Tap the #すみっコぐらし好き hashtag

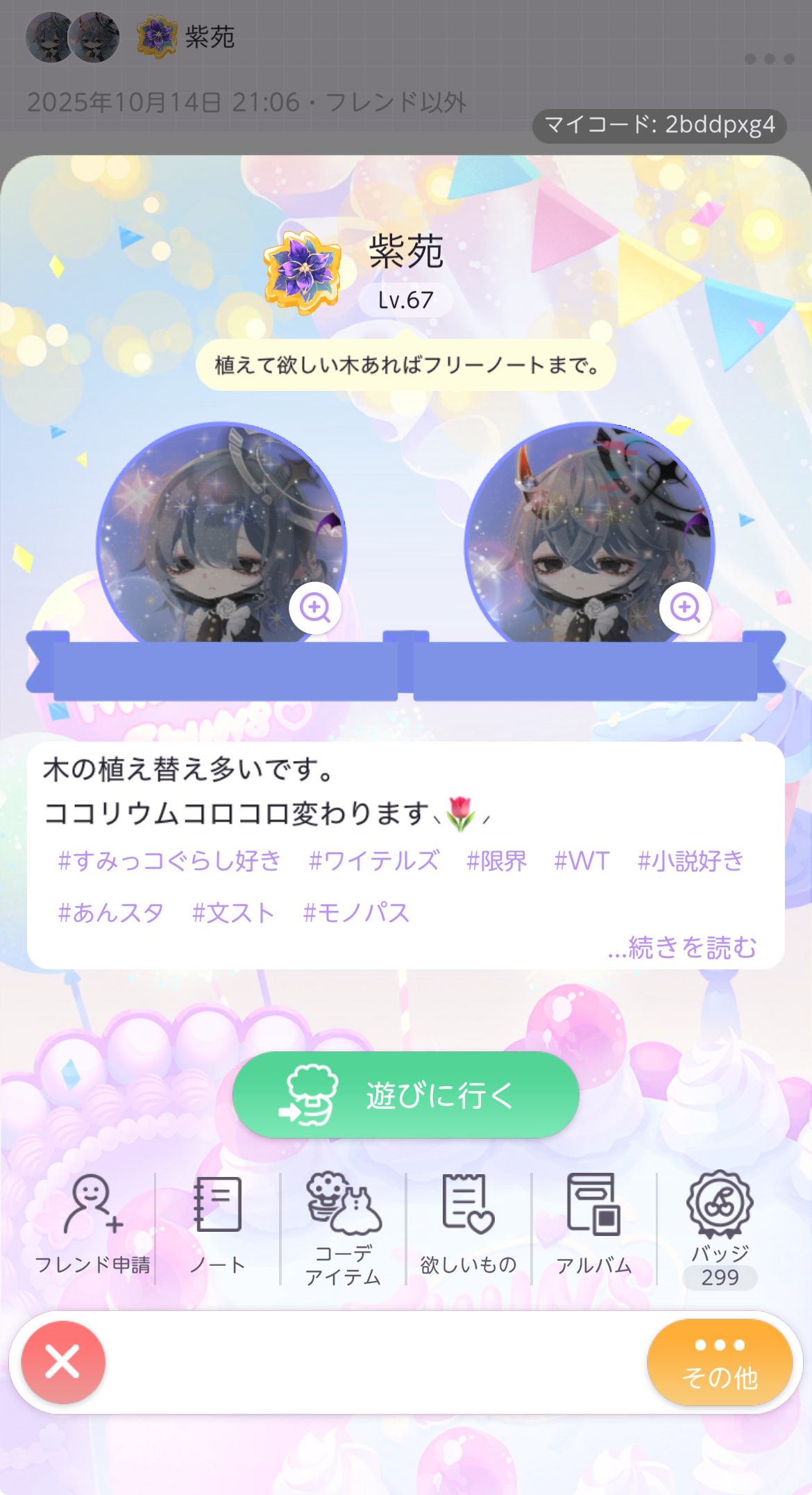[169, 861]
